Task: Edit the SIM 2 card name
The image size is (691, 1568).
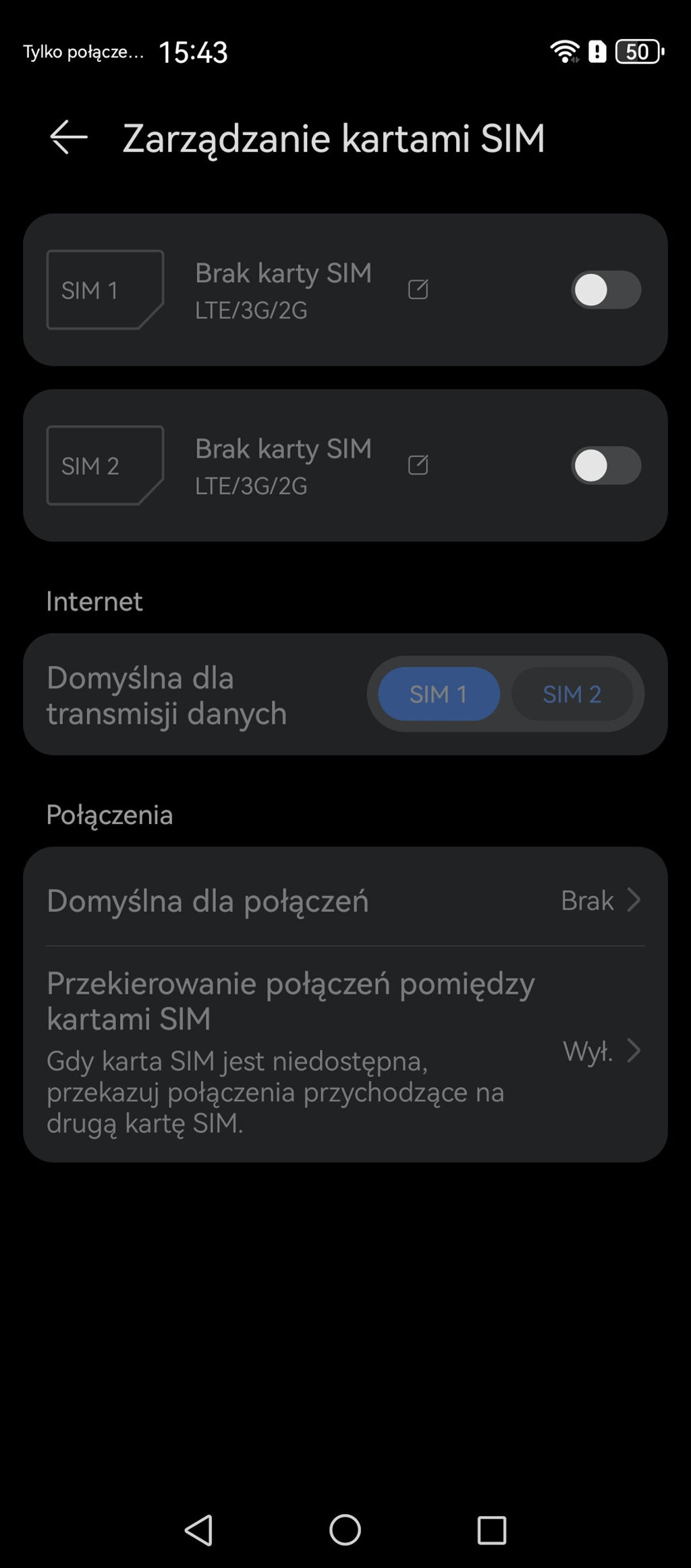Action: (418, 465)
